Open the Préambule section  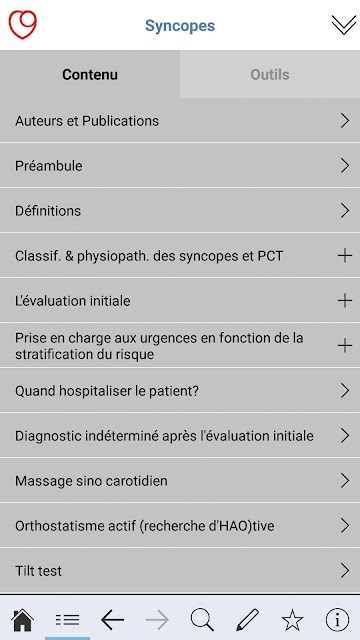pos(180,166)
